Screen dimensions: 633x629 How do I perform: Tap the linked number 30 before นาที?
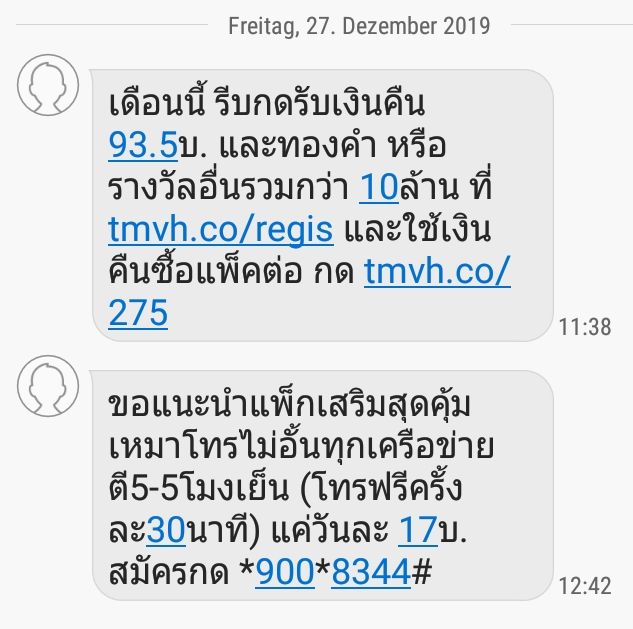point(166,530)
